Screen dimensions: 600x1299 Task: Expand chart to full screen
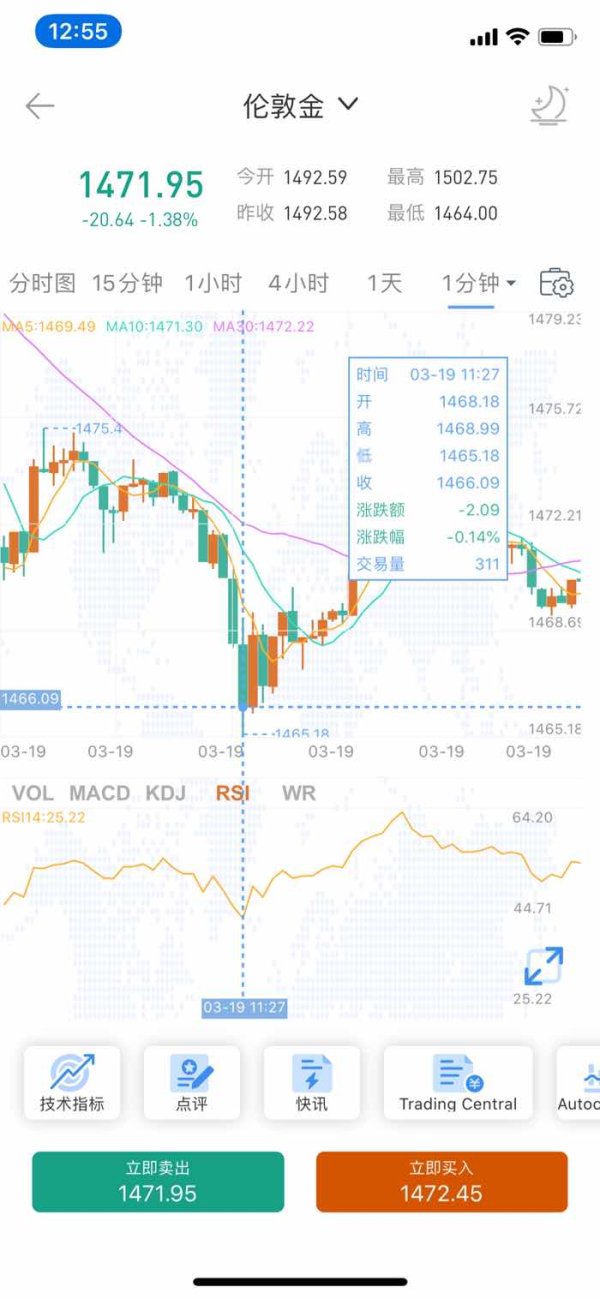pos(544,966)
